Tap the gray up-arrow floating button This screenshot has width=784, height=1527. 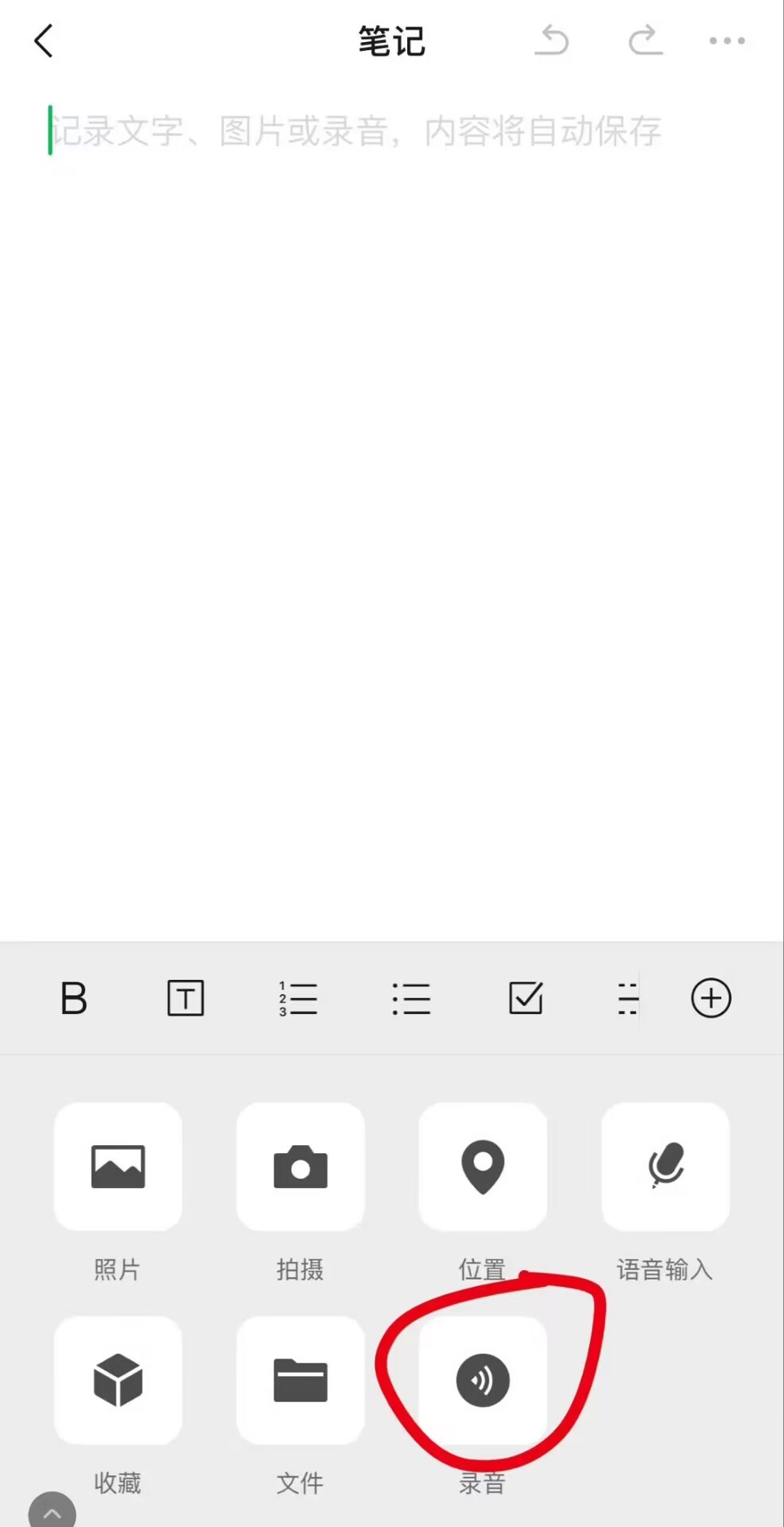52,1511
